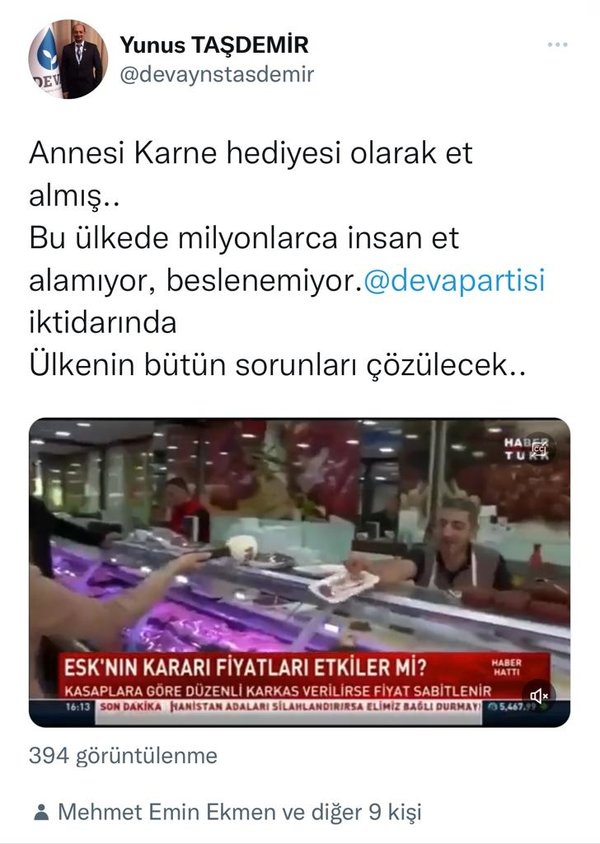Open the tweet's three-dot overflow menu
Image resolution: width=600 pixels, height=844 pixels.
558,46
